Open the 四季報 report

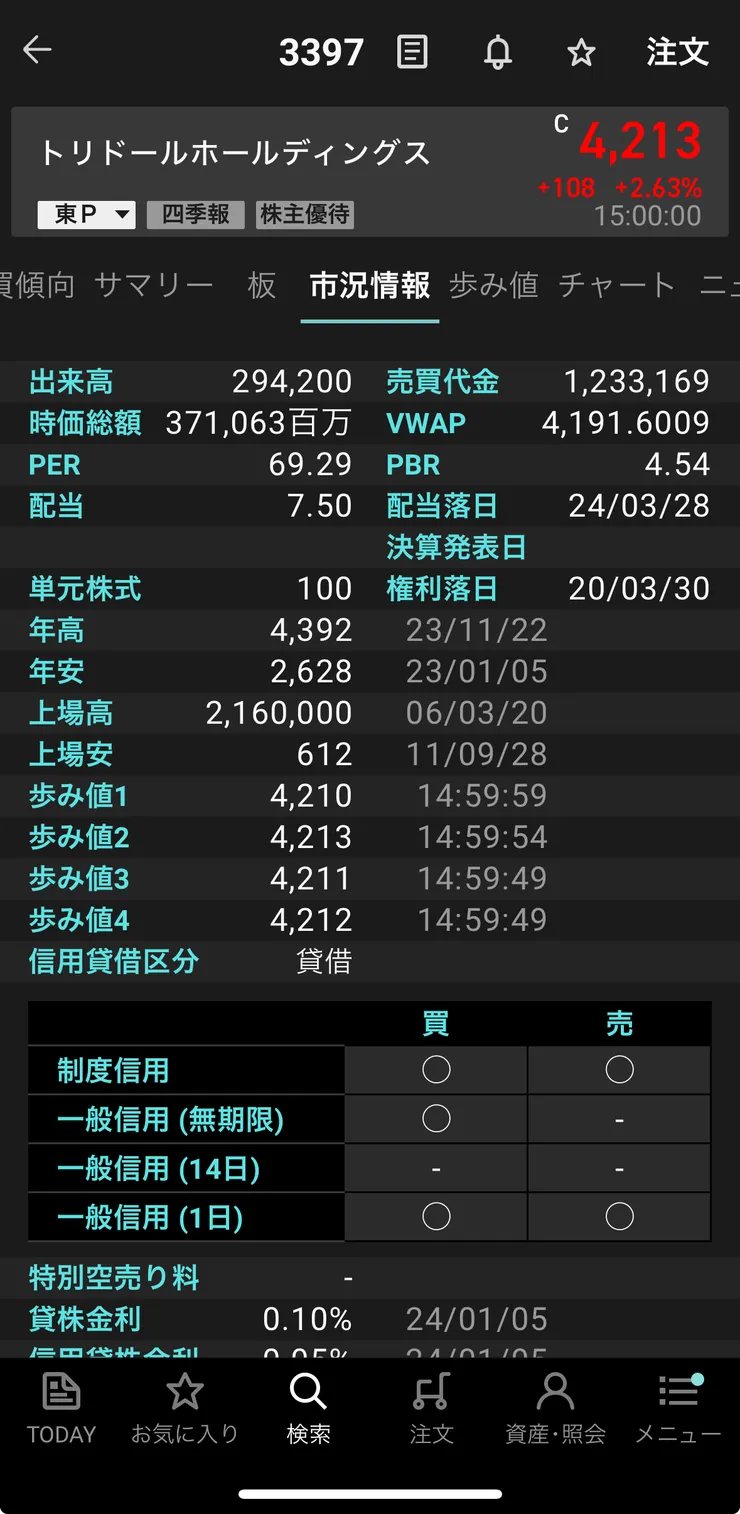pyautogui.click(x=195, y=214)
